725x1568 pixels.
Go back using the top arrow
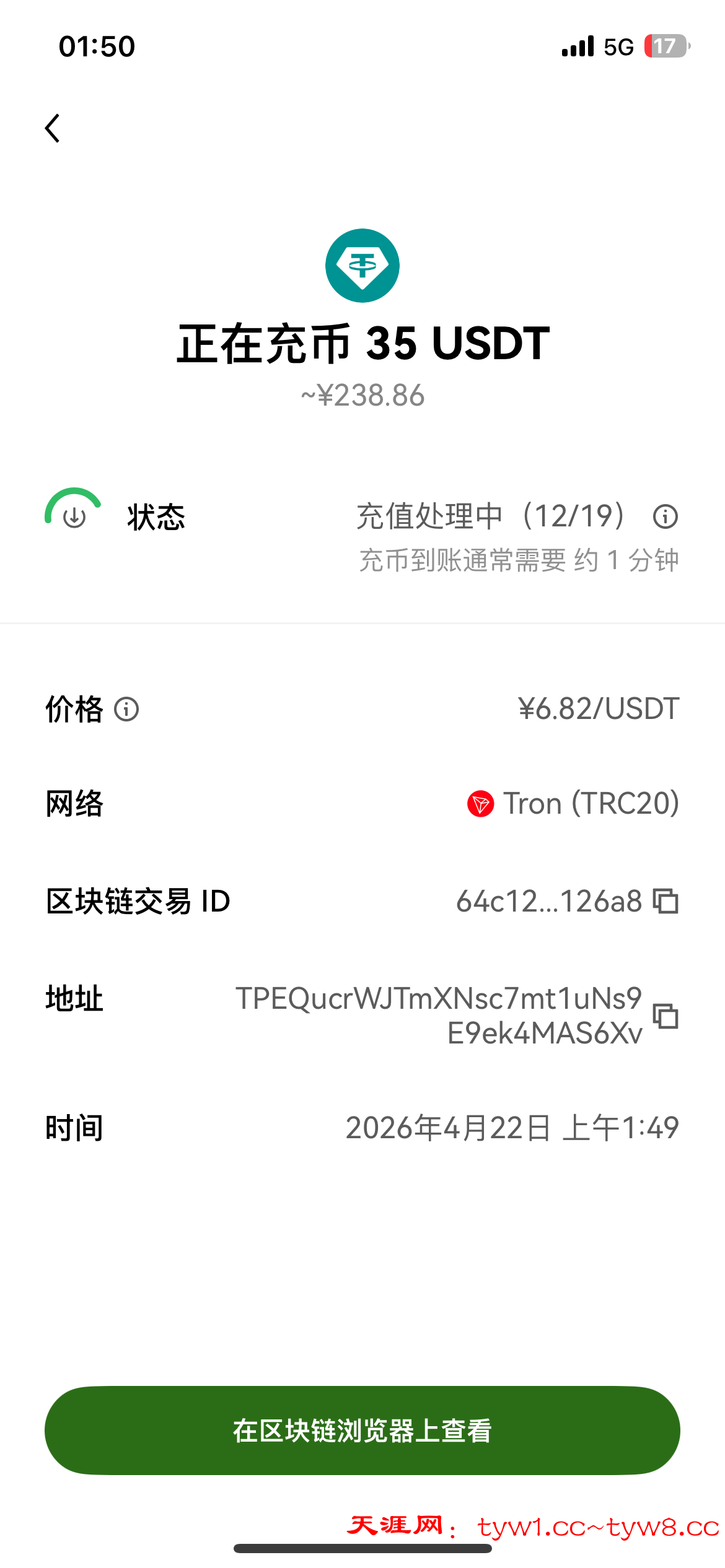click(x=53, y=128)
